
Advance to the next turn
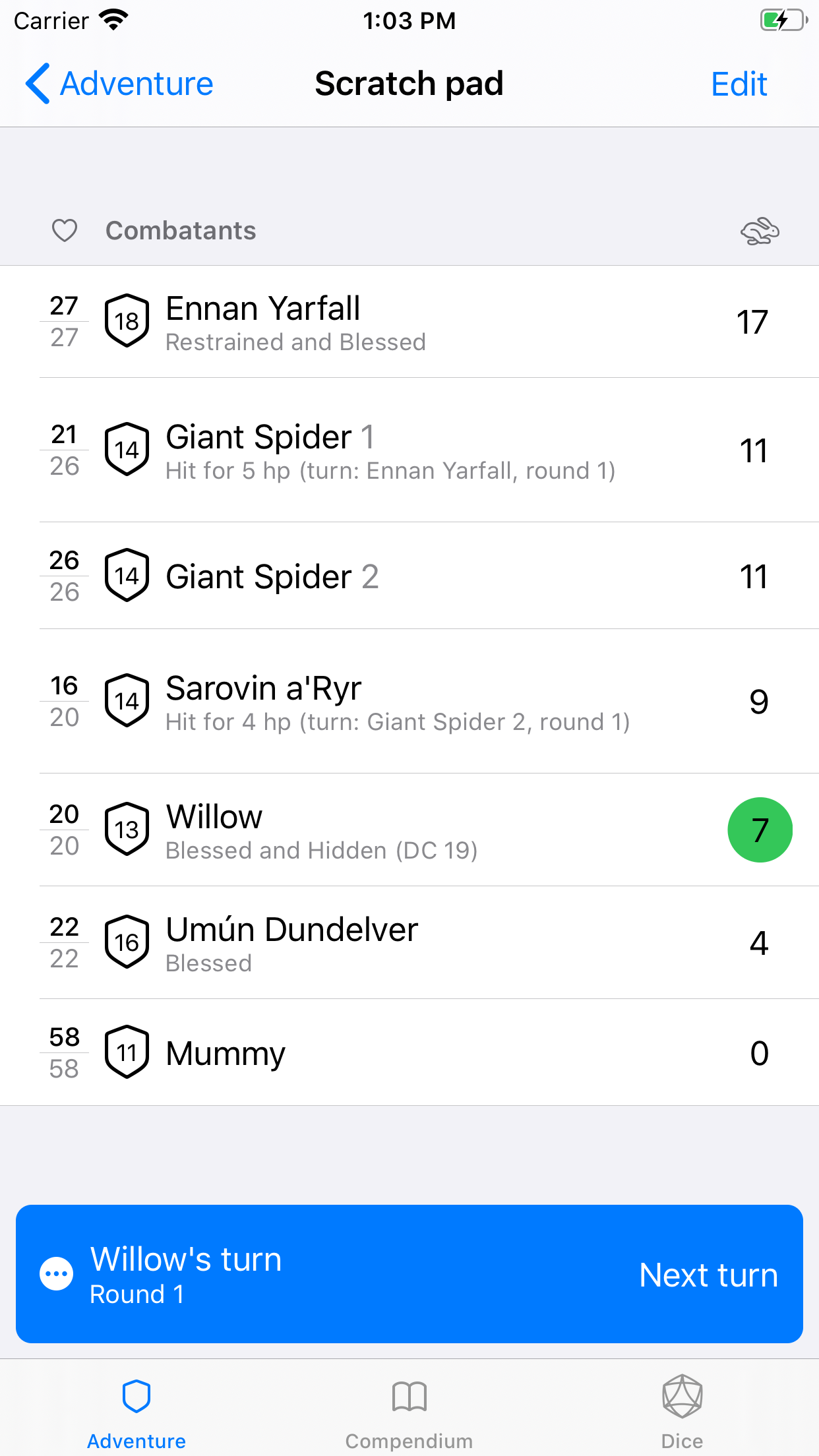[708, 1275]
